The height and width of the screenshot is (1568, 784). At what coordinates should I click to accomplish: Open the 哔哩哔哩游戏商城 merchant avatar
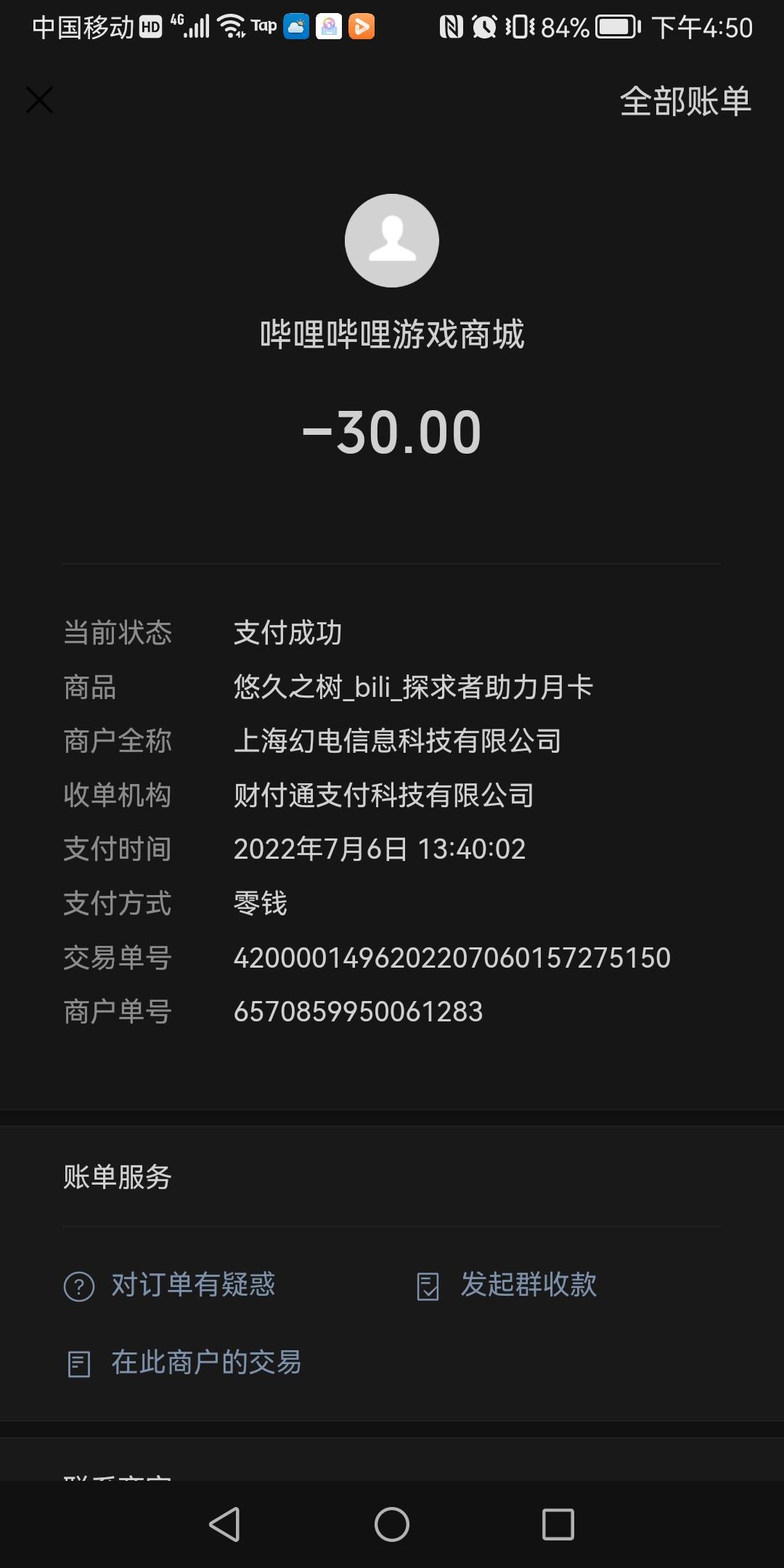click(x=392, y=240)
